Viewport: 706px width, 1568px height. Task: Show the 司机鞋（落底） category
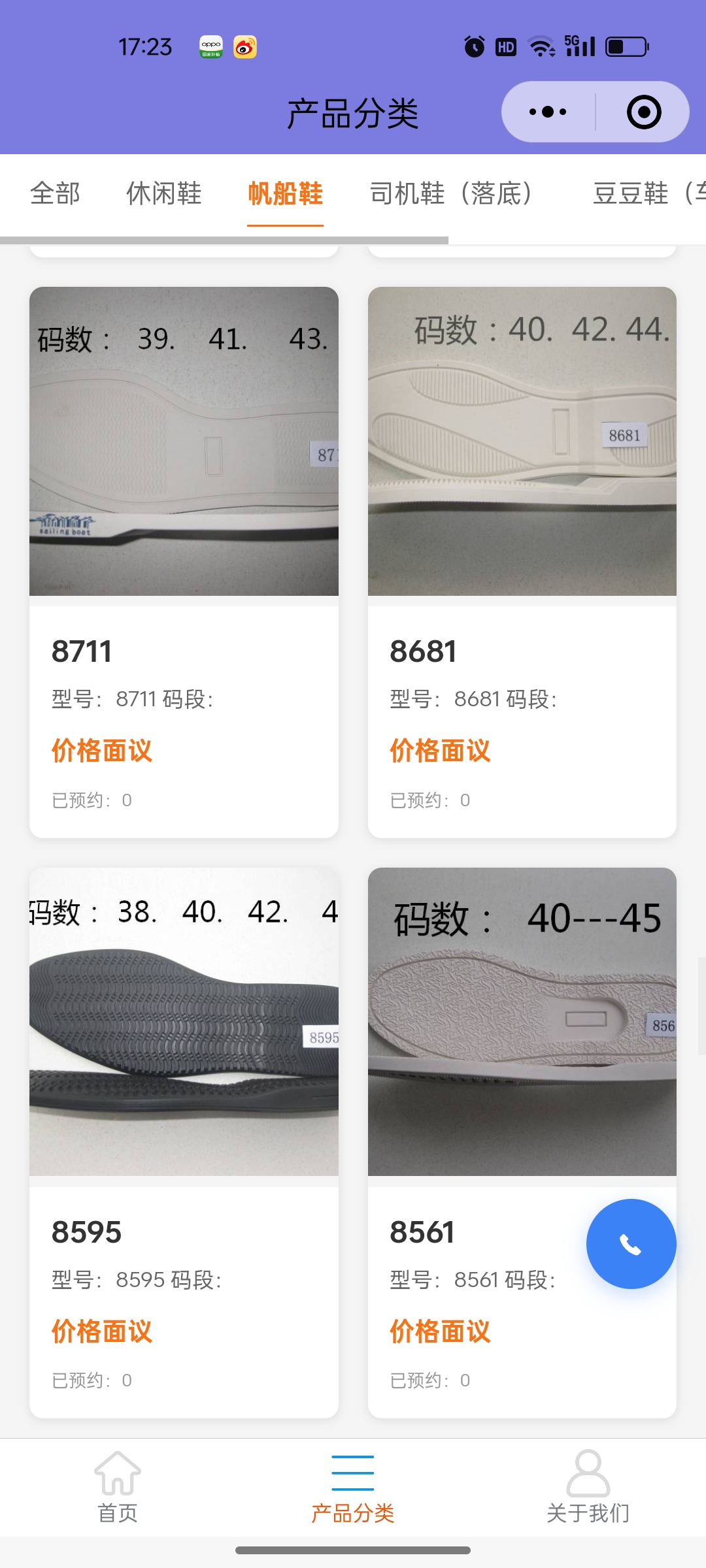(451, 193)
